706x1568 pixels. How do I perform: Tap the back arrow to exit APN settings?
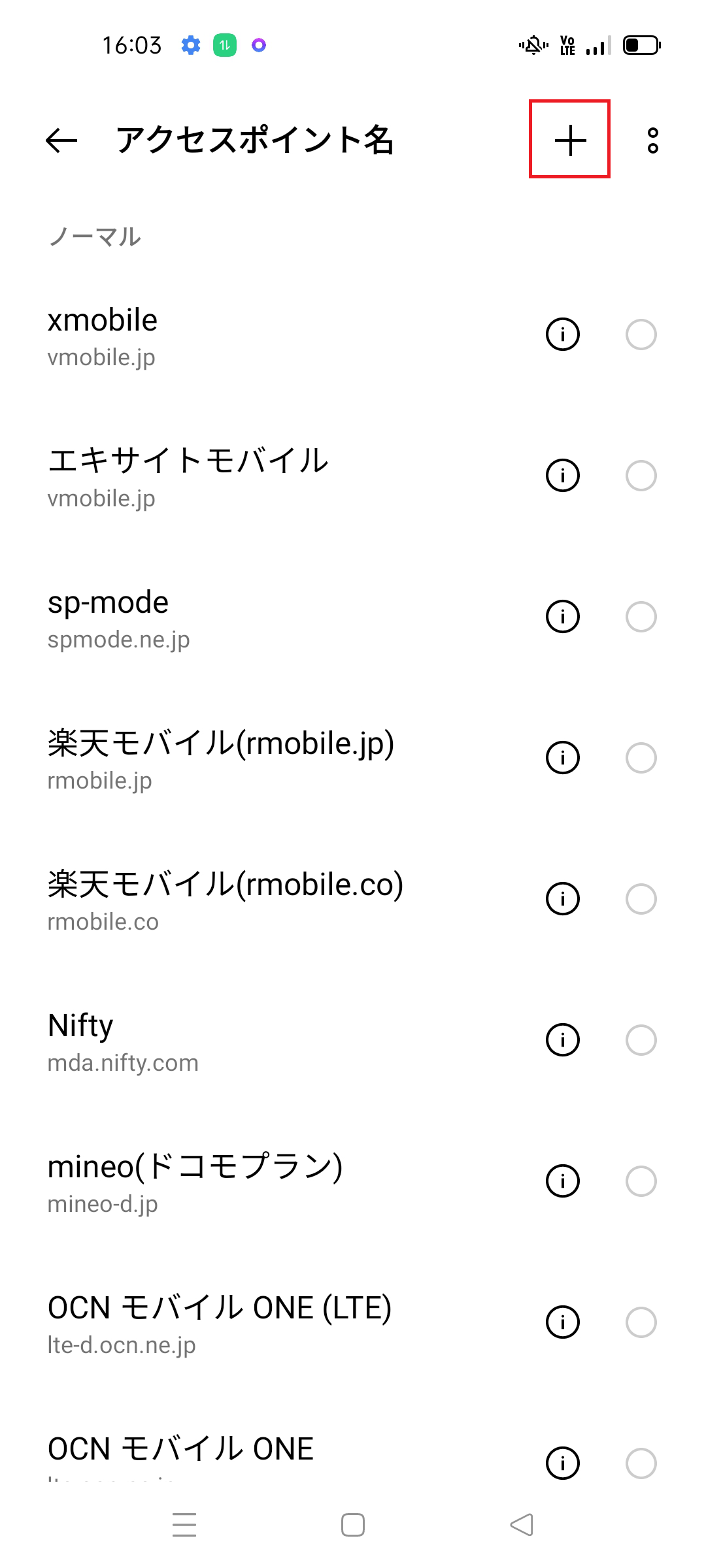click(61, 140)
